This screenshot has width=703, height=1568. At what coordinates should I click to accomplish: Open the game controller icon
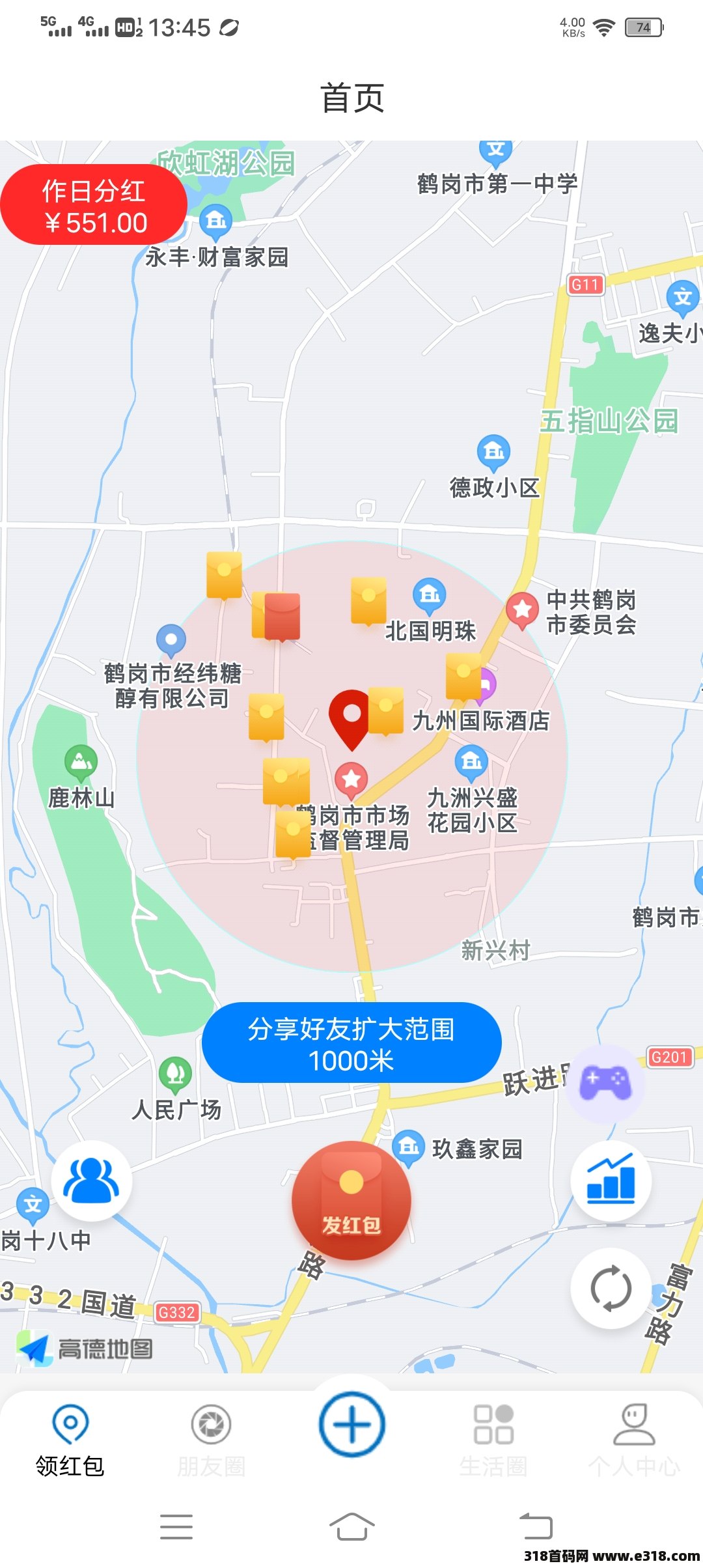605,1083
